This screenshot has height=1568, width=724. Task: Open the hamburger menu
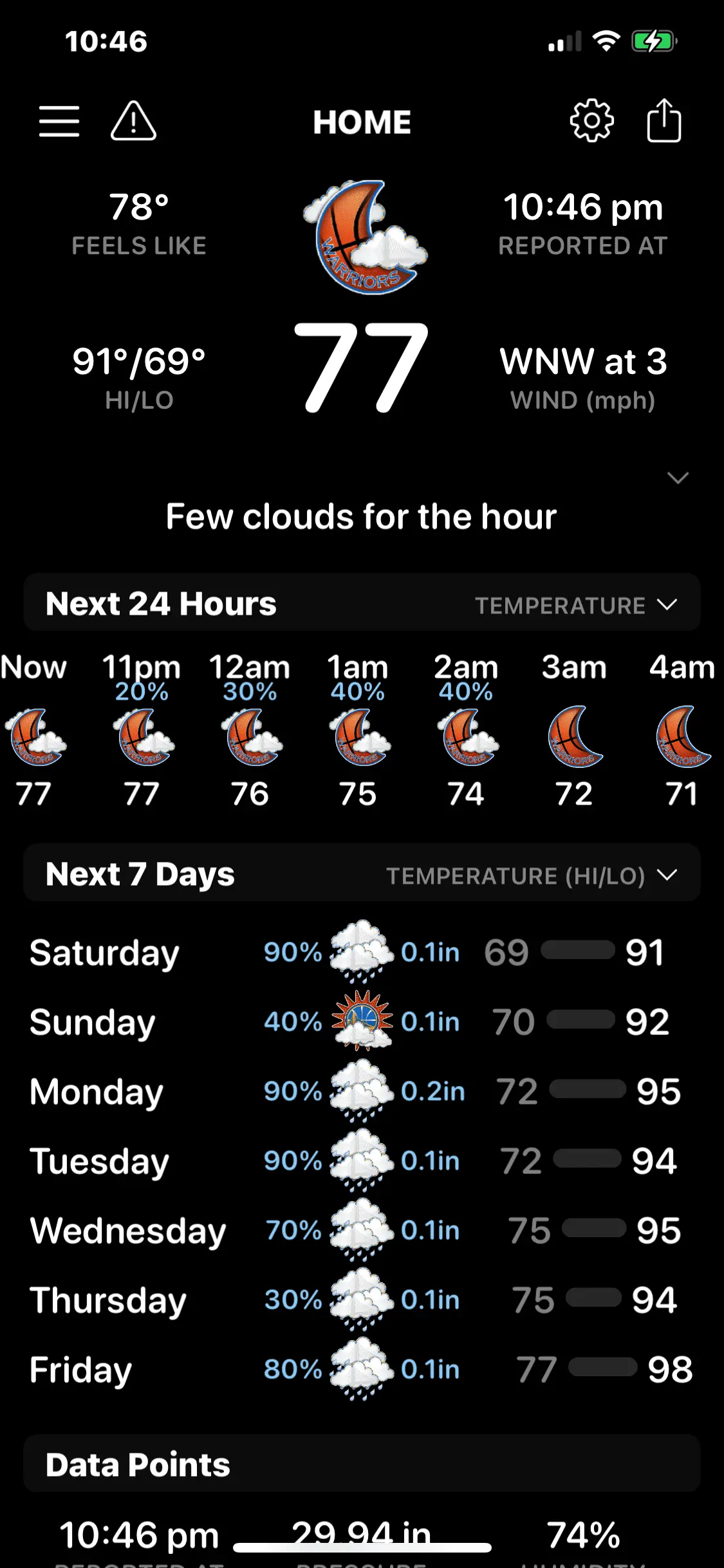59,121
